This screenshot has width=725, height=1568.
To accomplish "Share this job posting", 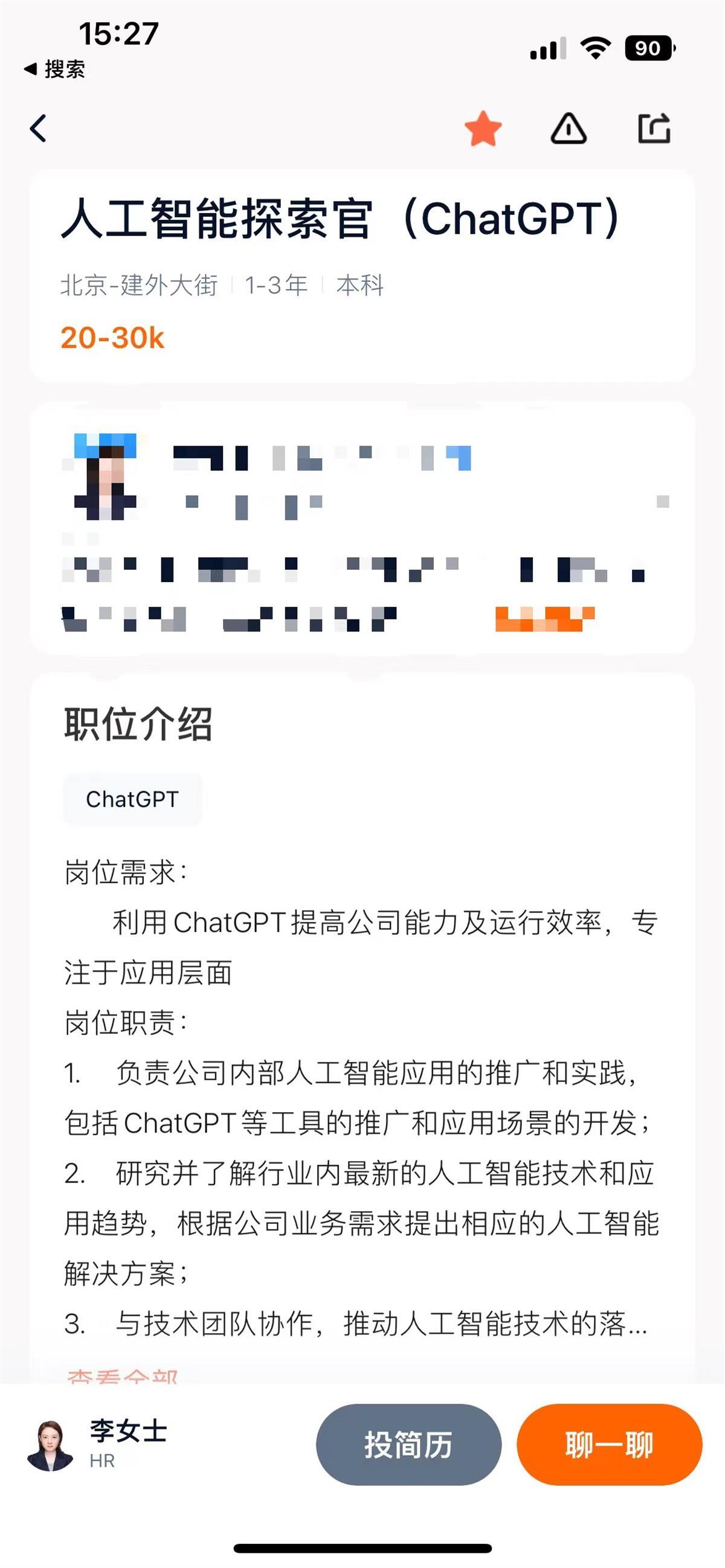I will [654, 129].
